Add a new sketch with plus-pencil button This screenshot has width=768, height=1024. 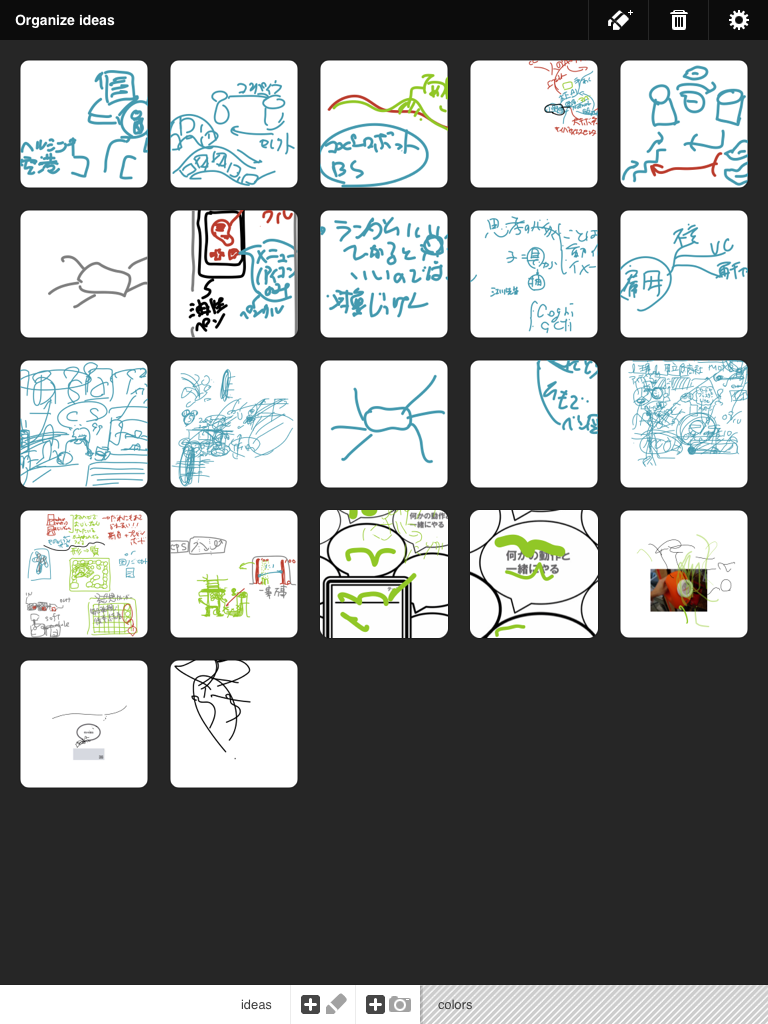point(323,1004)
